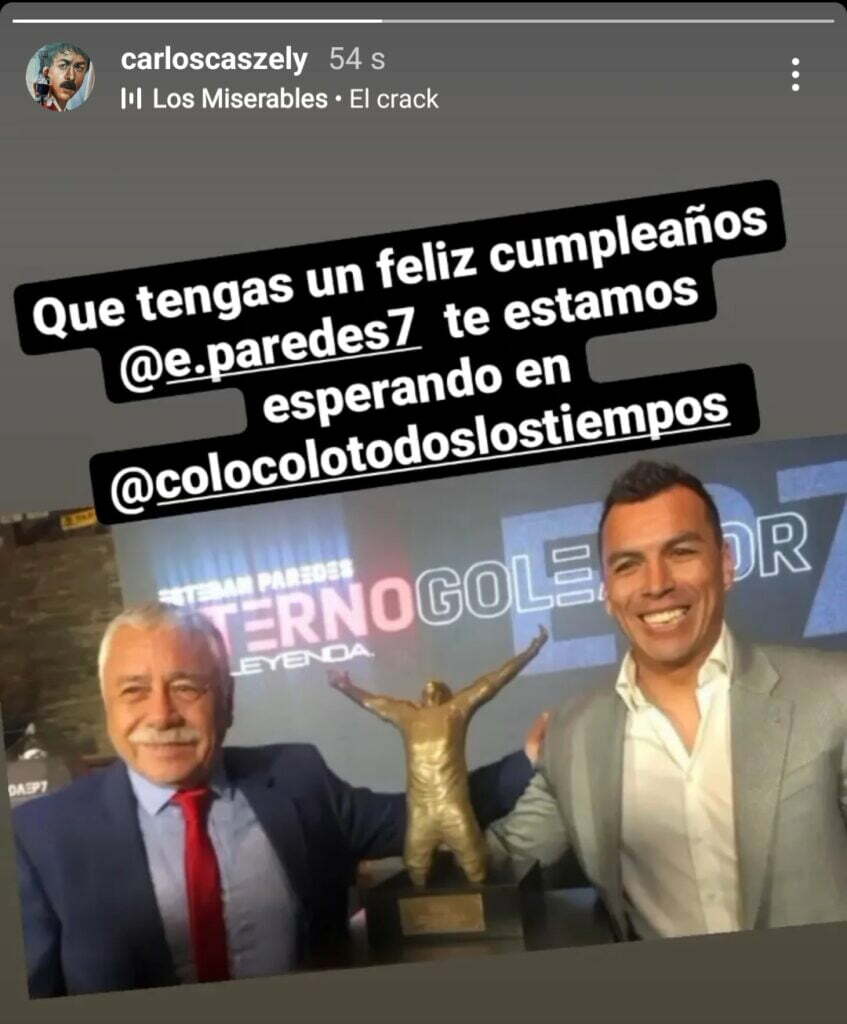Open carloscaszely's profile picture

click(x=60, y=76)
